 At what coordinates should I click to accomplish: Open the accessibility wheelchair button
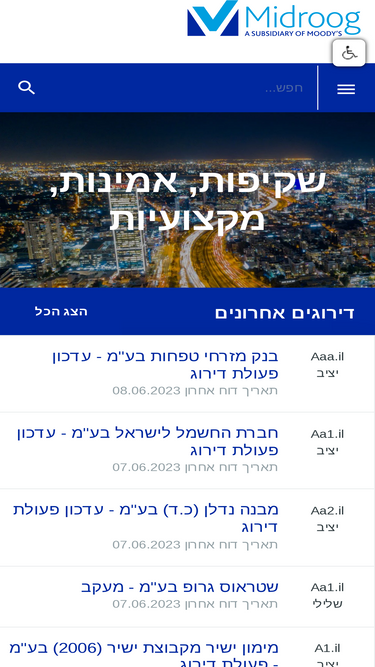[349, 53]
